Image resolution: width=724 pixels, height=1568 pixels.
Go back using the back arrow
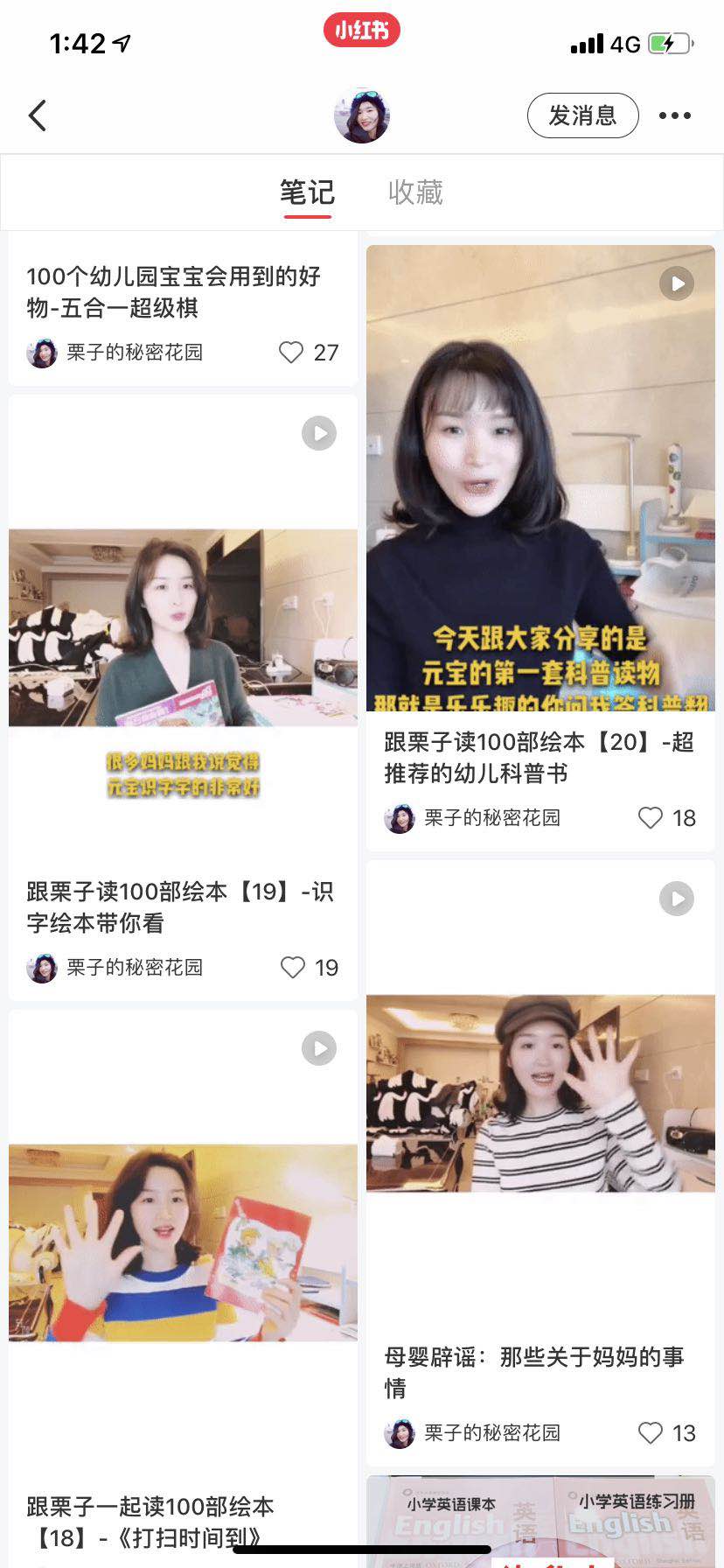click(38, 115)
